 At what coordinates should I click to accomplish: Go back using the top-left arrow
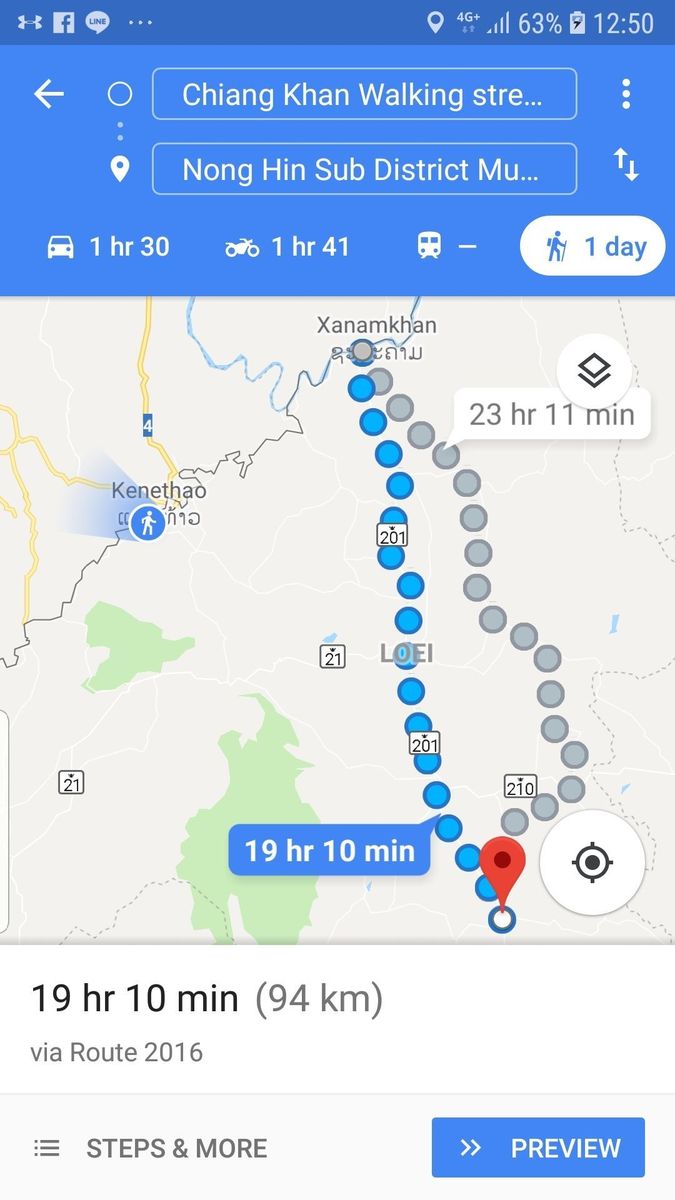tap(48, 94)
